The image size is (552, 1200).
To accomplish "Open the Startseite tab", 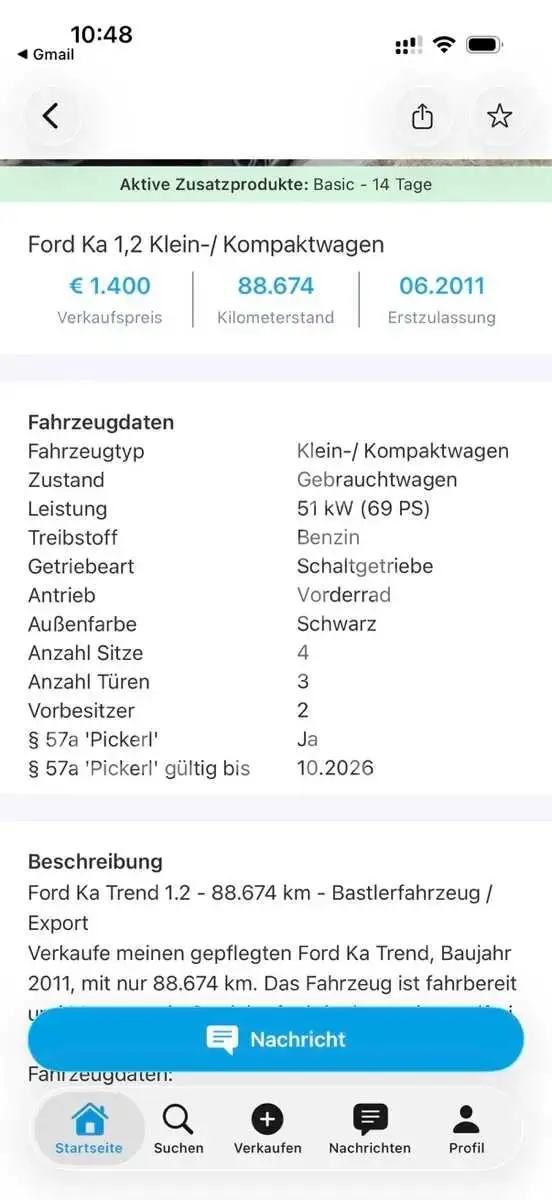I will 89,1129.
